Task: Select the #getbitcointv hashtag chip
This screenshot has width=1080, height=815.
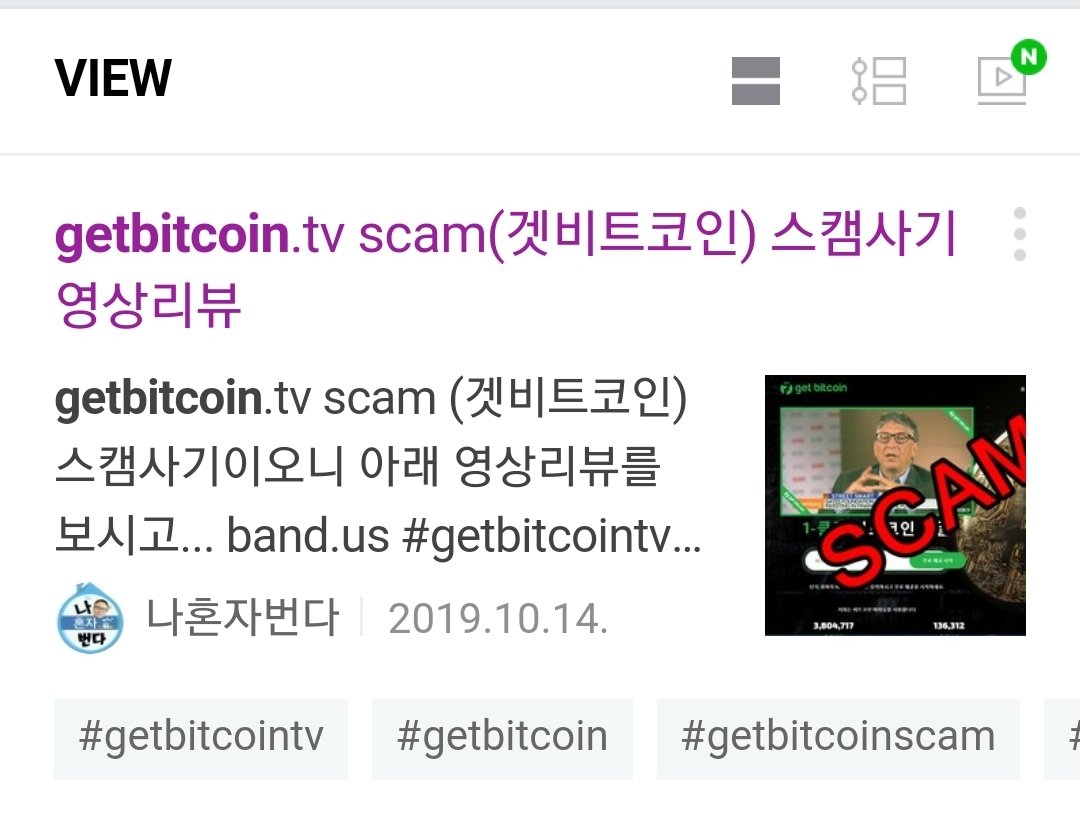Action: pos(201,738)
